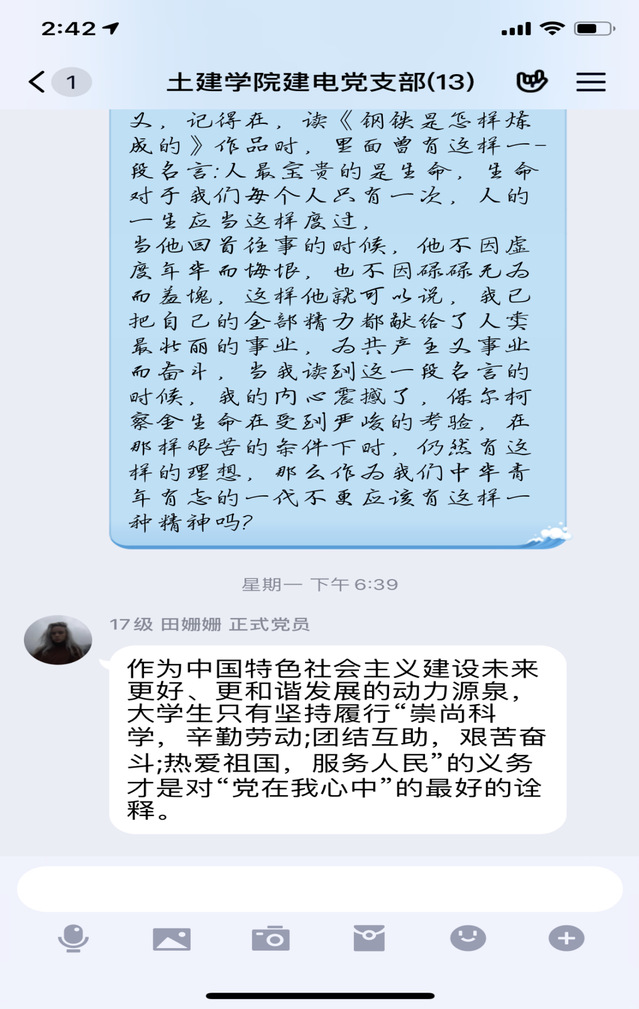Viewport: 639px width, 1009px height.
Task: Tap the message input field
Action: point(319,888)
